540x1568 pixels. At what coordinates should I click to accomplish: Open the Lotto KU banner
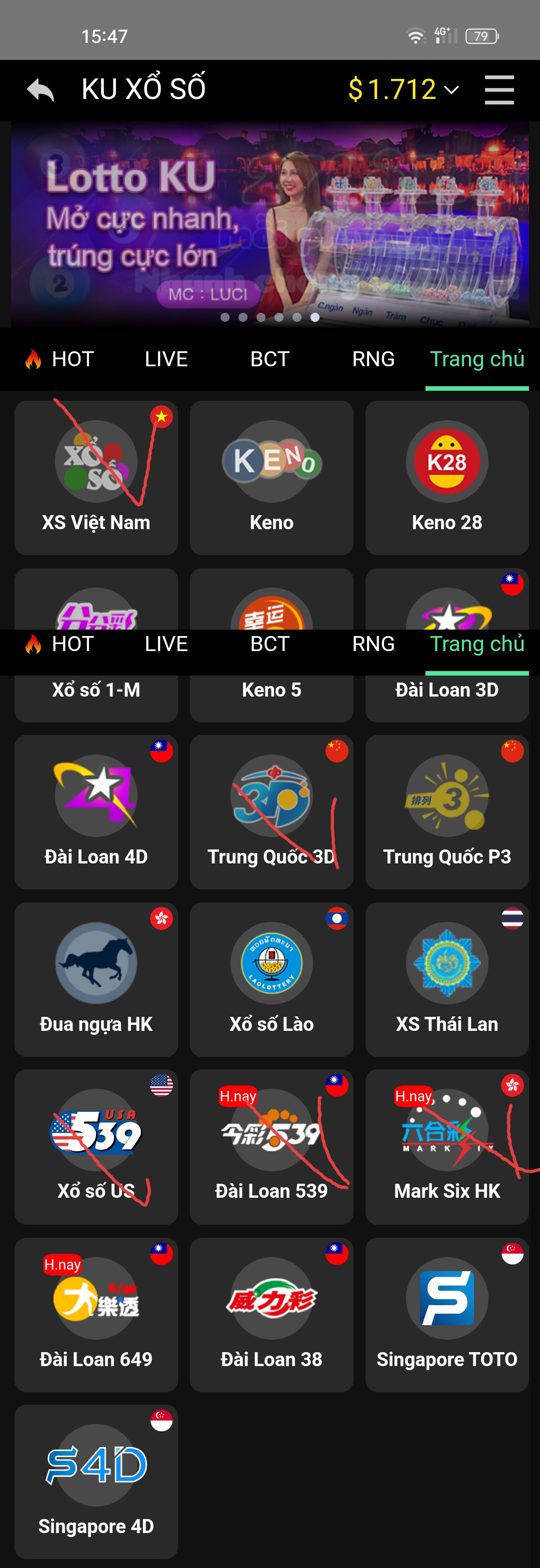pos(269,224)
